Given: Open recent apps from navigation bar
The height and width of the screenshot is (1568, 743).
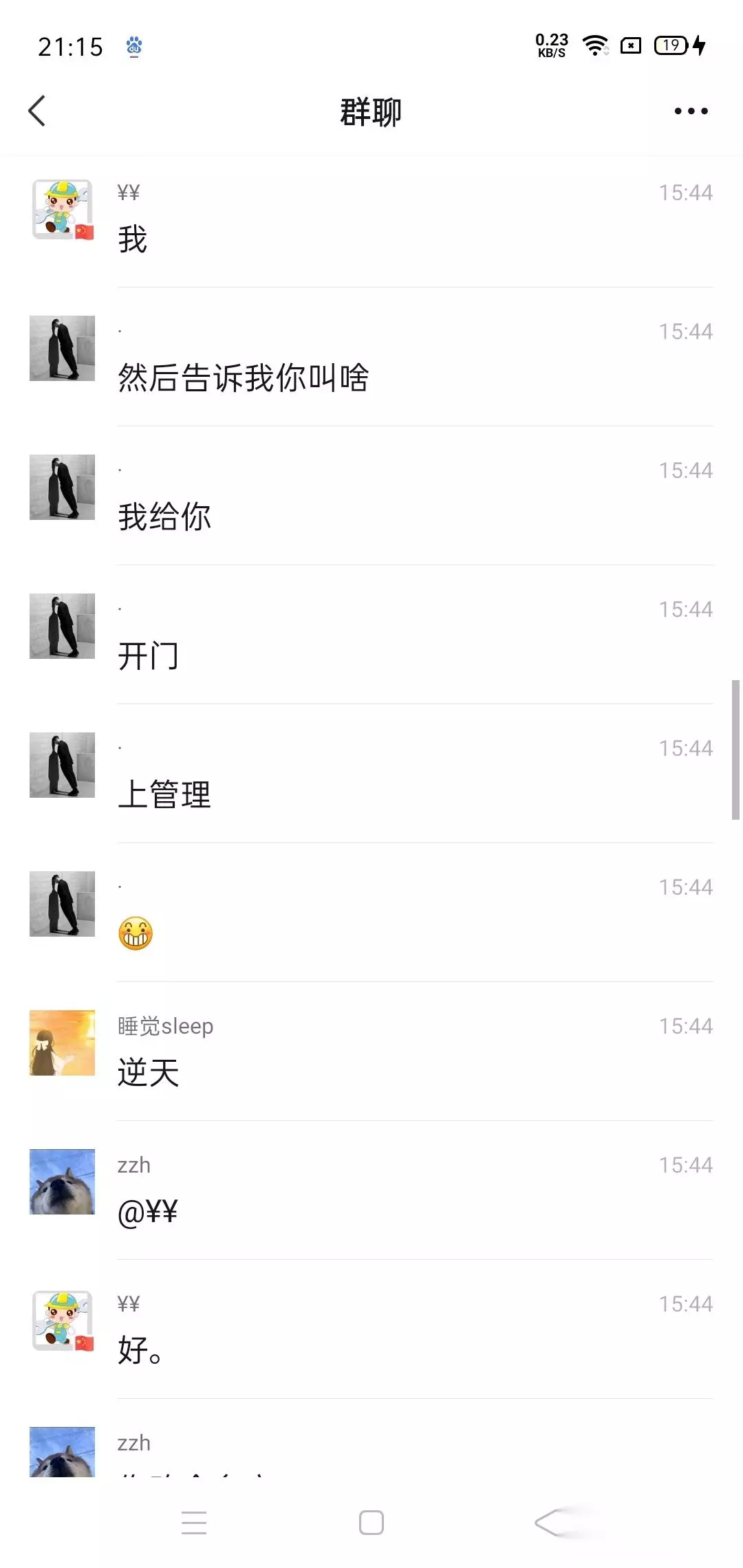Looking at the screenshot, I should (194, 1523).
